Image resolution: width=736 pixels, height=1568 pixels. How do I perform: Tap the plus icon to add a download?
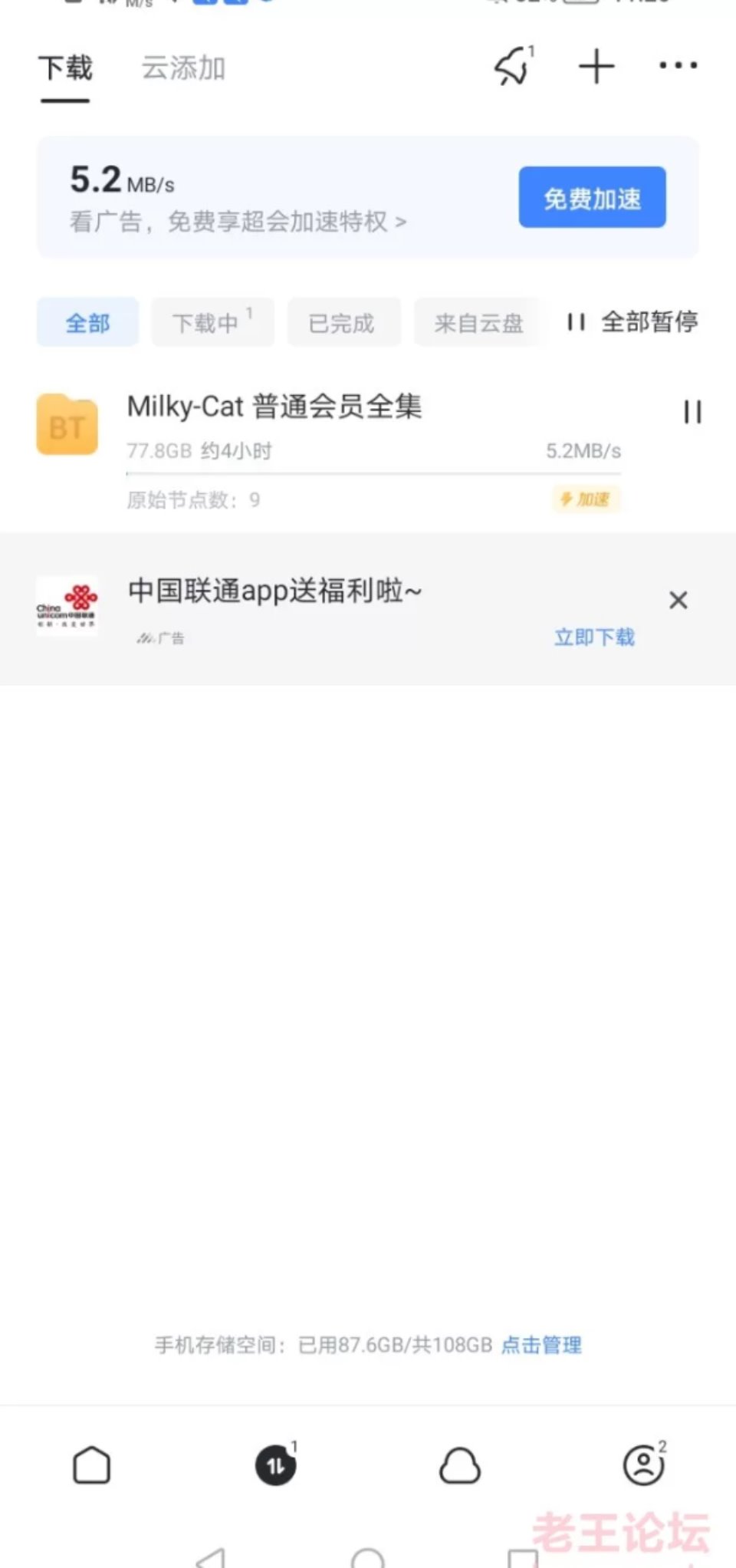click(596, 66)
